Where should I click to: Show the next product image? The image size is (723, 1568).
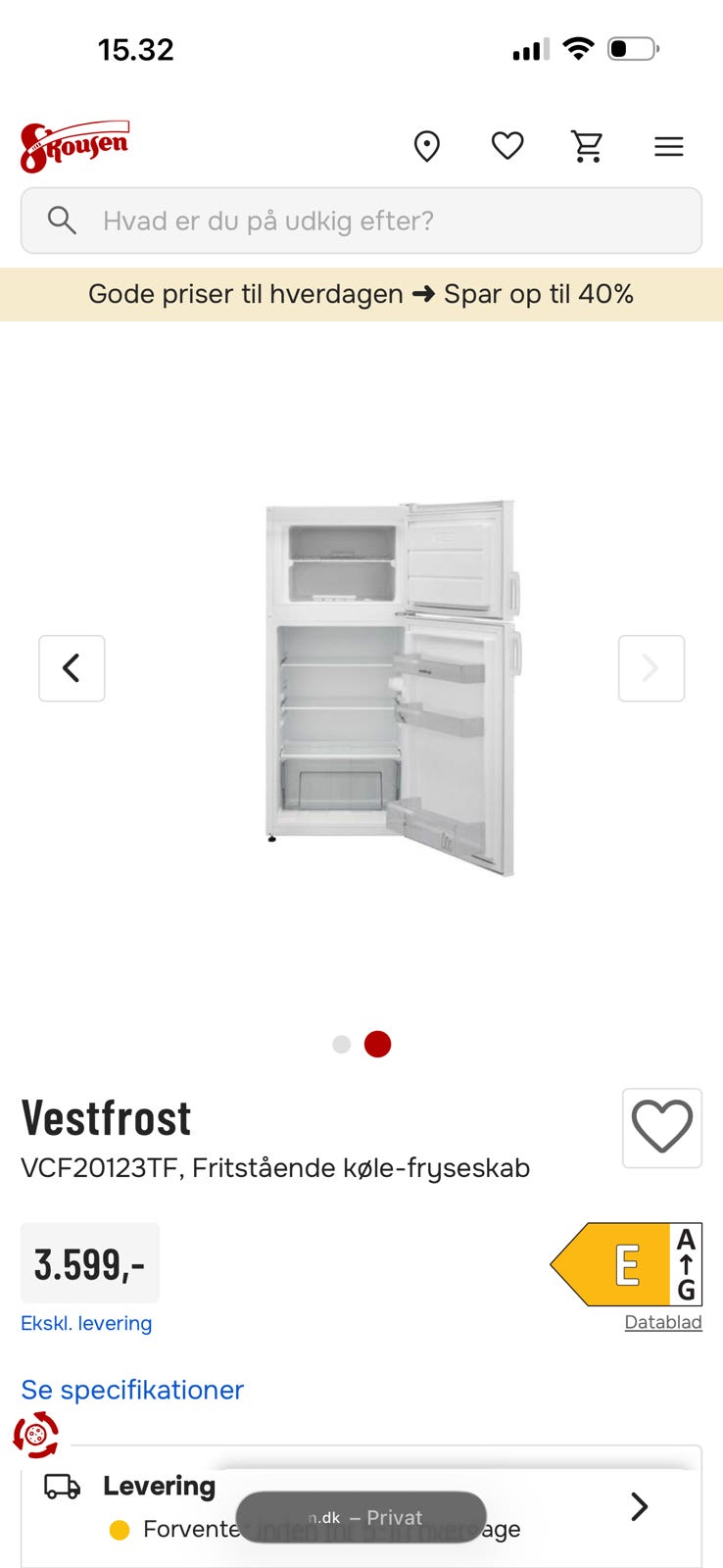(x=651, y=668)
